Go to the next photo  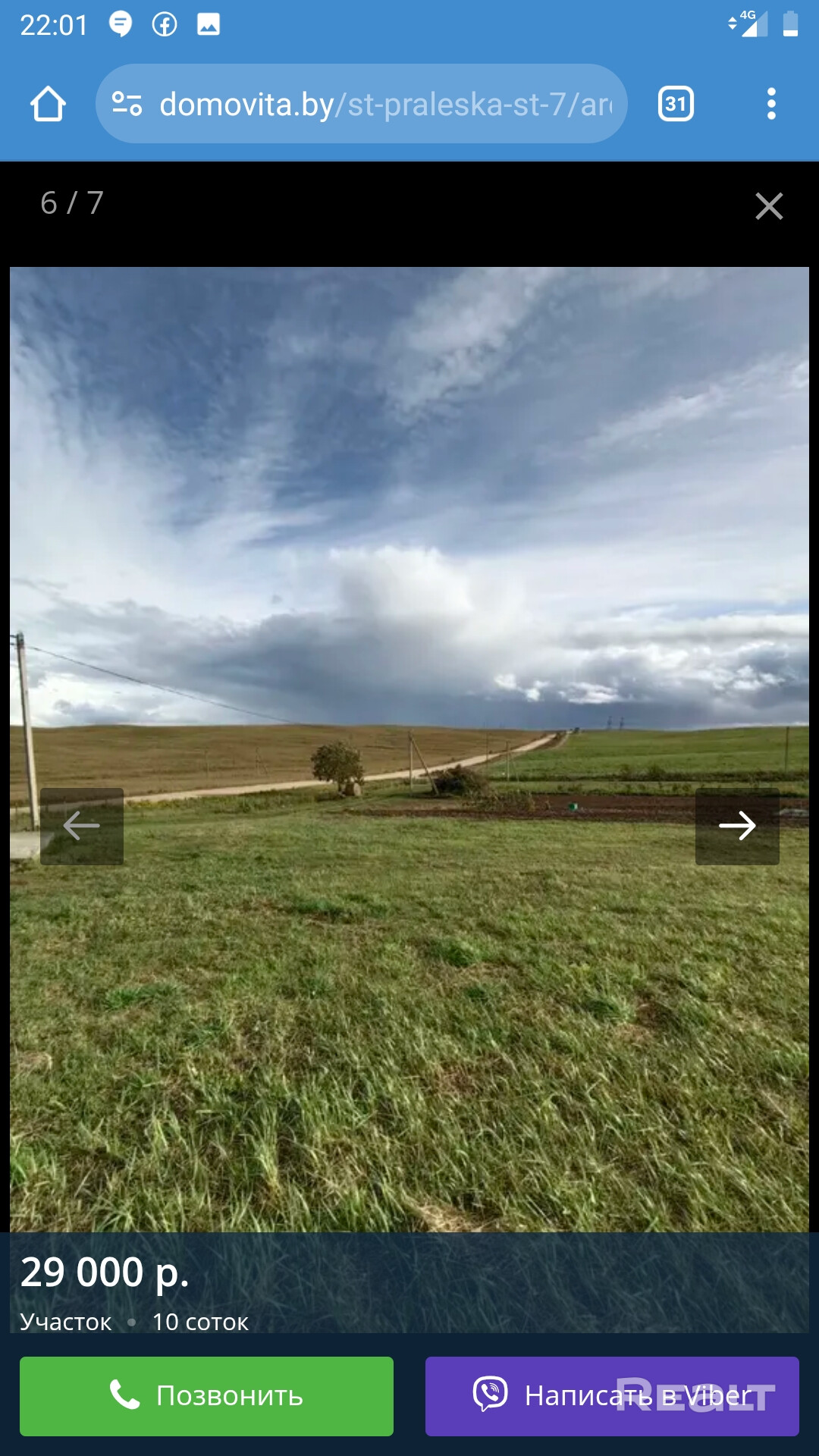tap(737, 826)
